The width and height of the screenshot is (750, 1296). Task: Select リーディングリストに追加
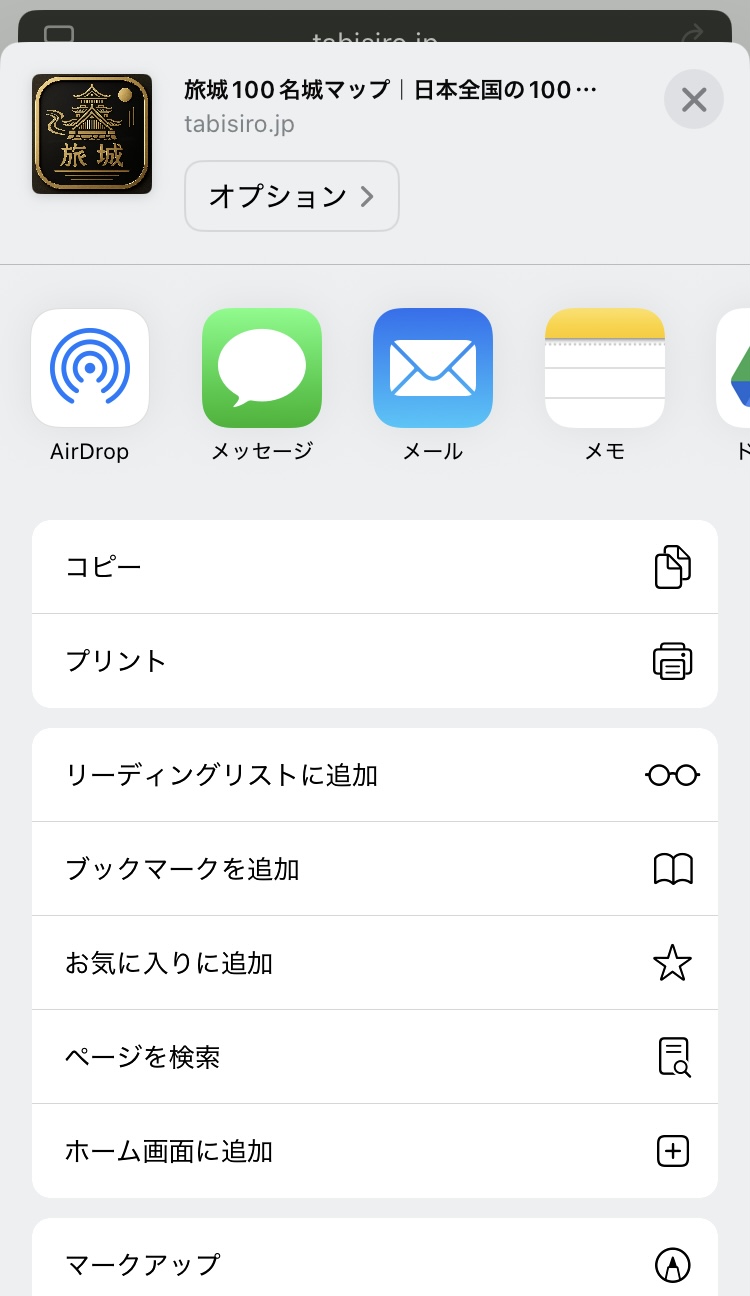pos(375,775)
